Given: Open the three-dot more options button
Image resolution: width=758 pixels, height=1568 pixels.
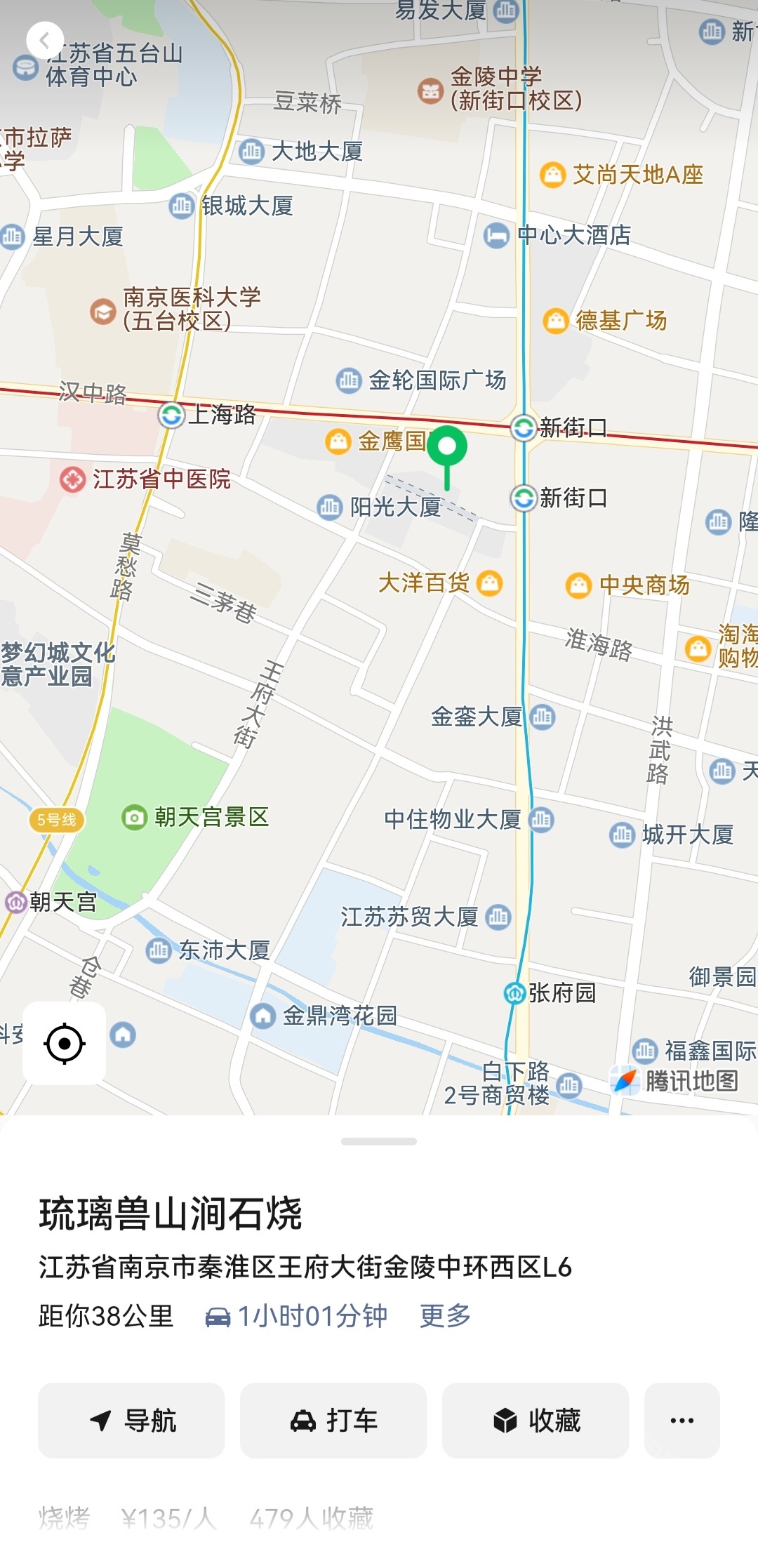Looking at the screenshot, I should (x=681, y=1421).
